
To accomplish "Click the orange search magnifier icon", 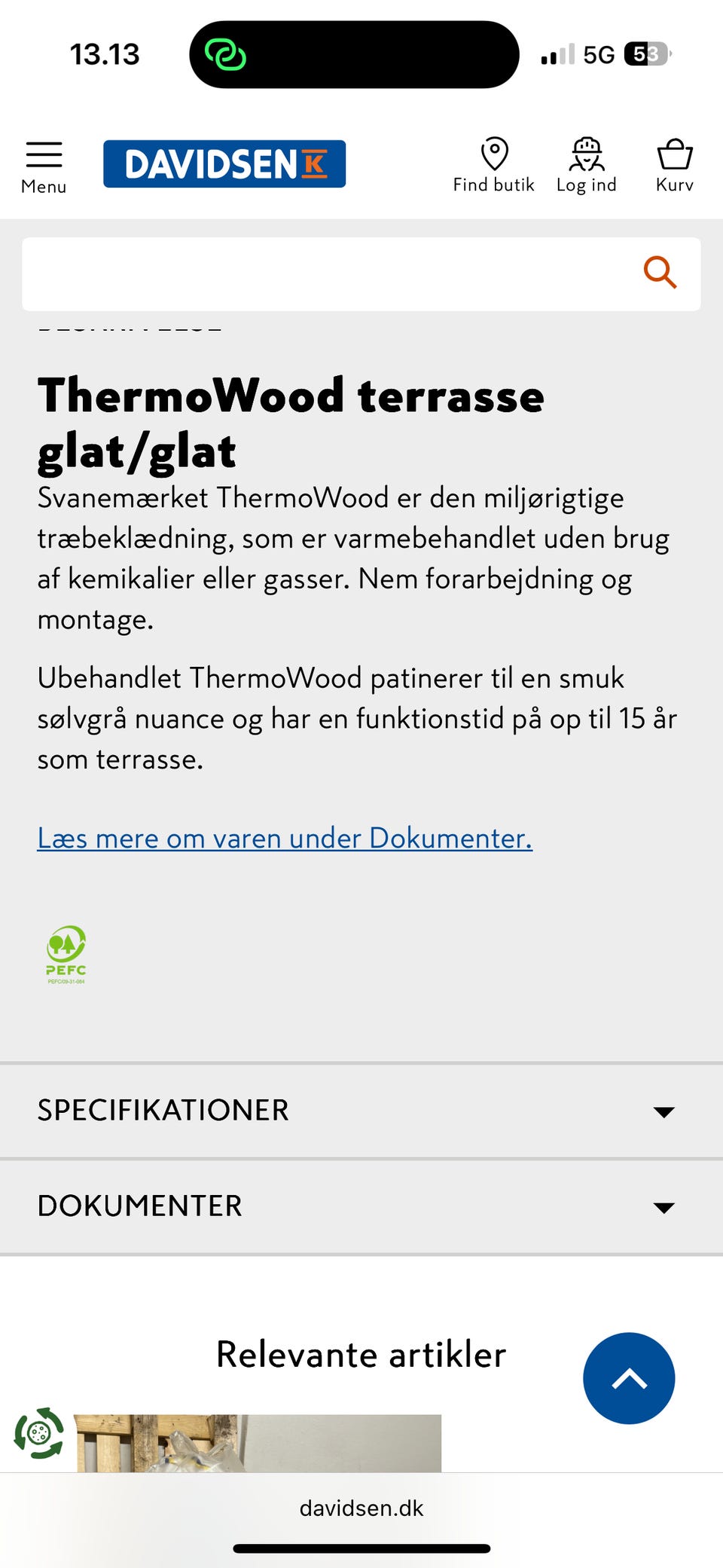I will [x=660, y=273].
